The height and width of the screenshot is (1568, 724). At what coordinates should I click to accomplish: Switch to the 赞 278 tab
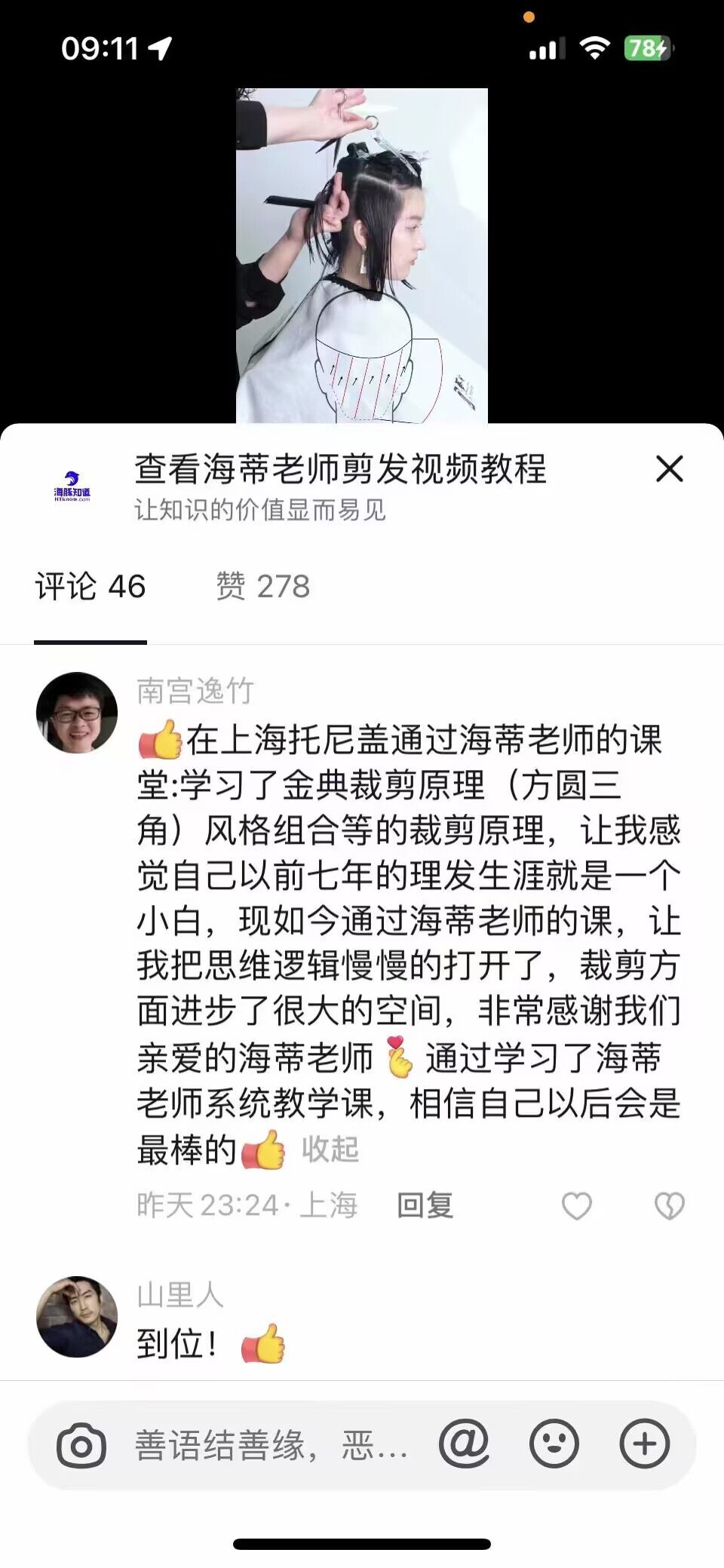tap(262, 587)
